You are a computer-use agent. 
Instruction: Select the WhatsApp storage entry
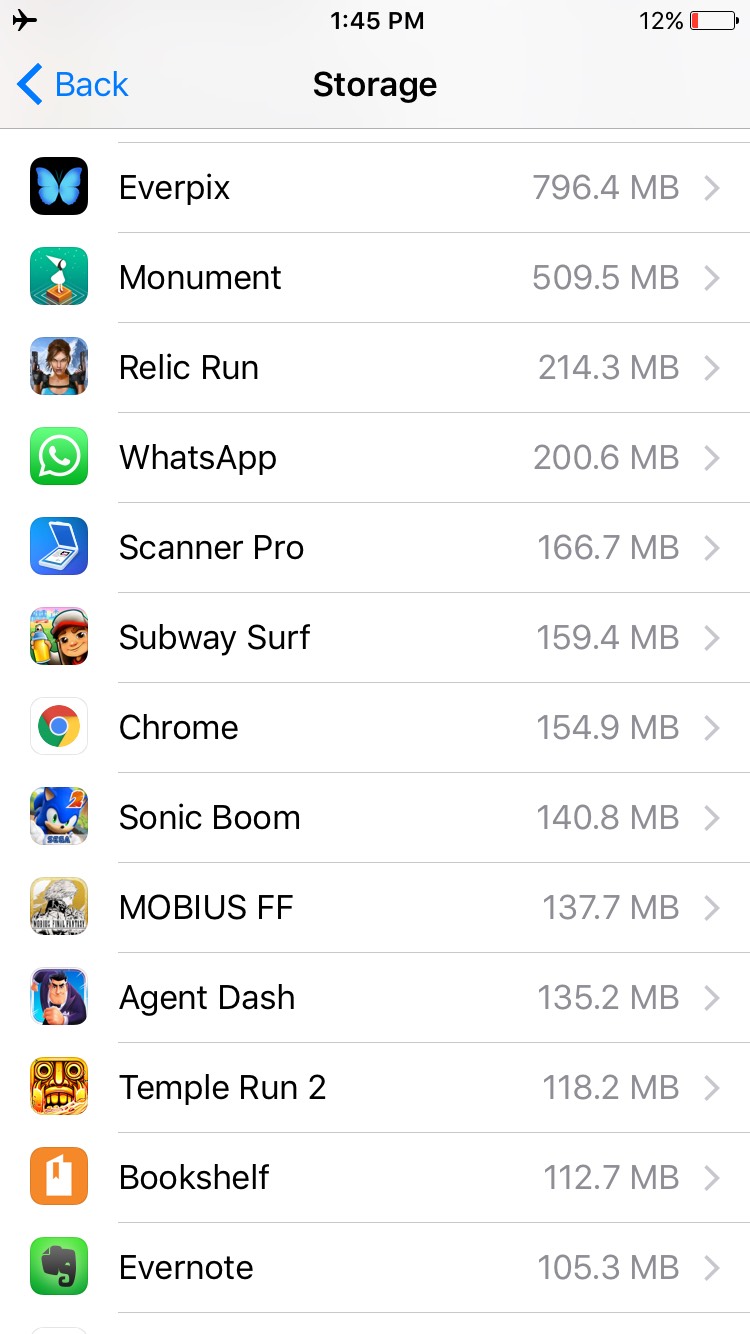375,458
